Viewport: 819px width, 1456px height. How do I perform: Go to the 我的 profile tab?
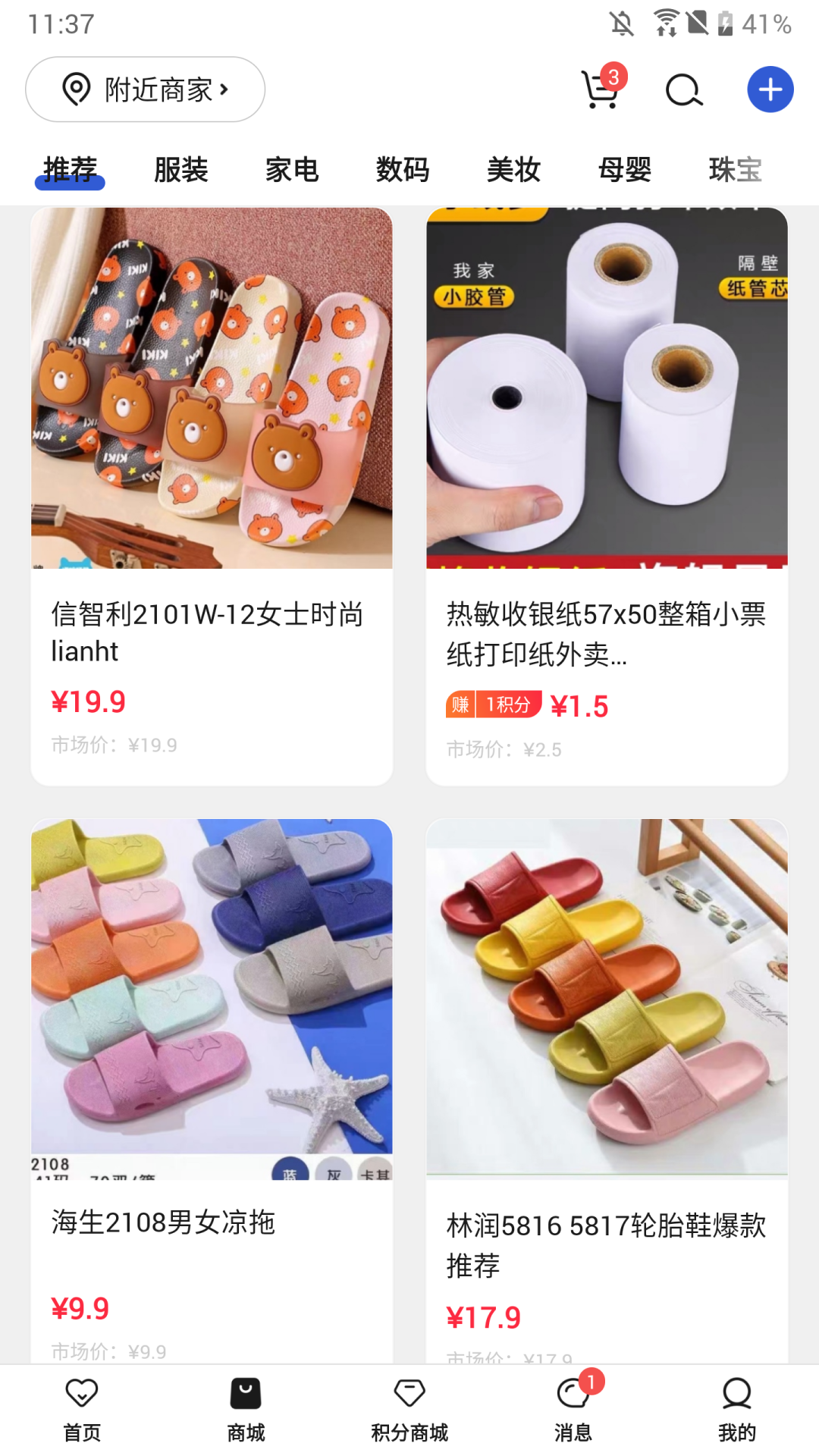tap(737, 1409)
